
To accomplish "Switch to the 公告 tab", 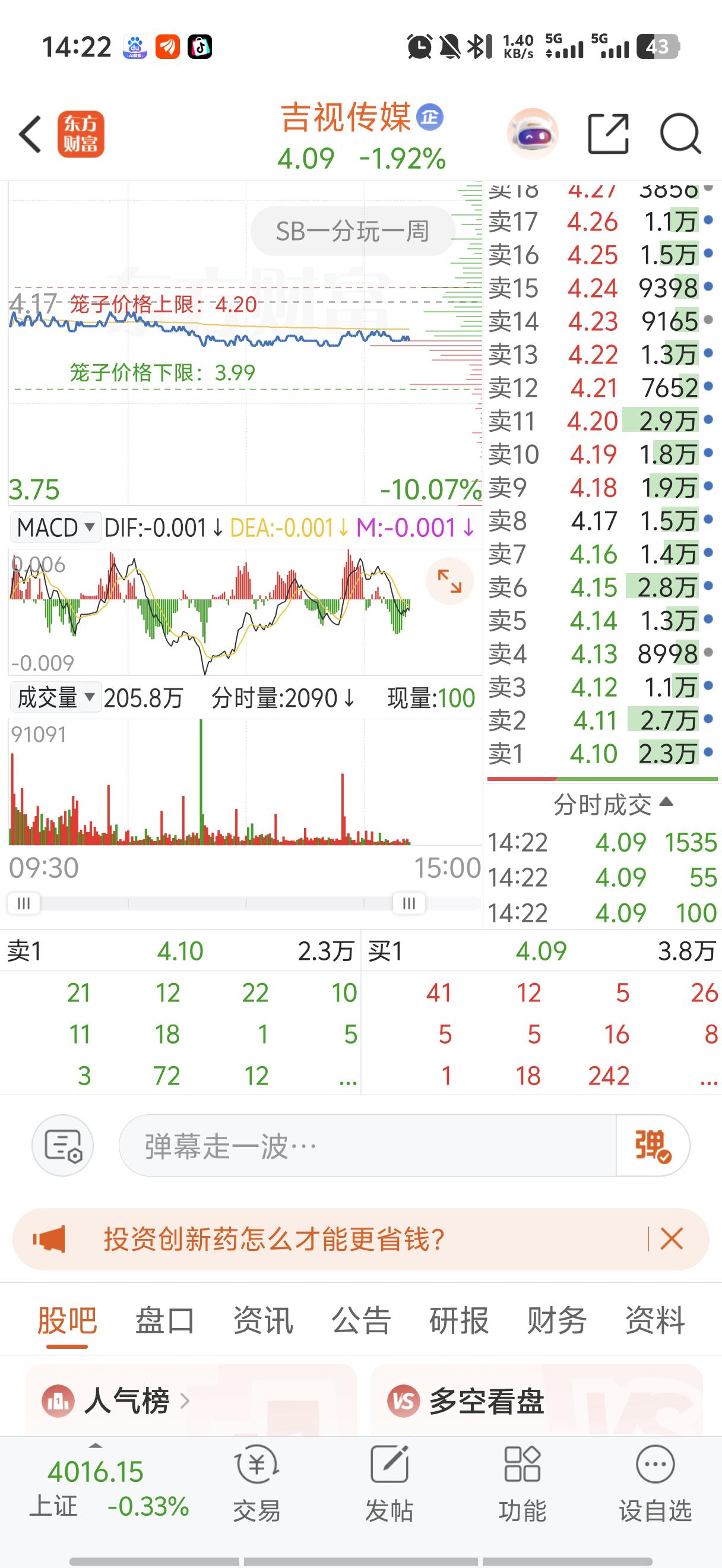I will pos(360,1320).
